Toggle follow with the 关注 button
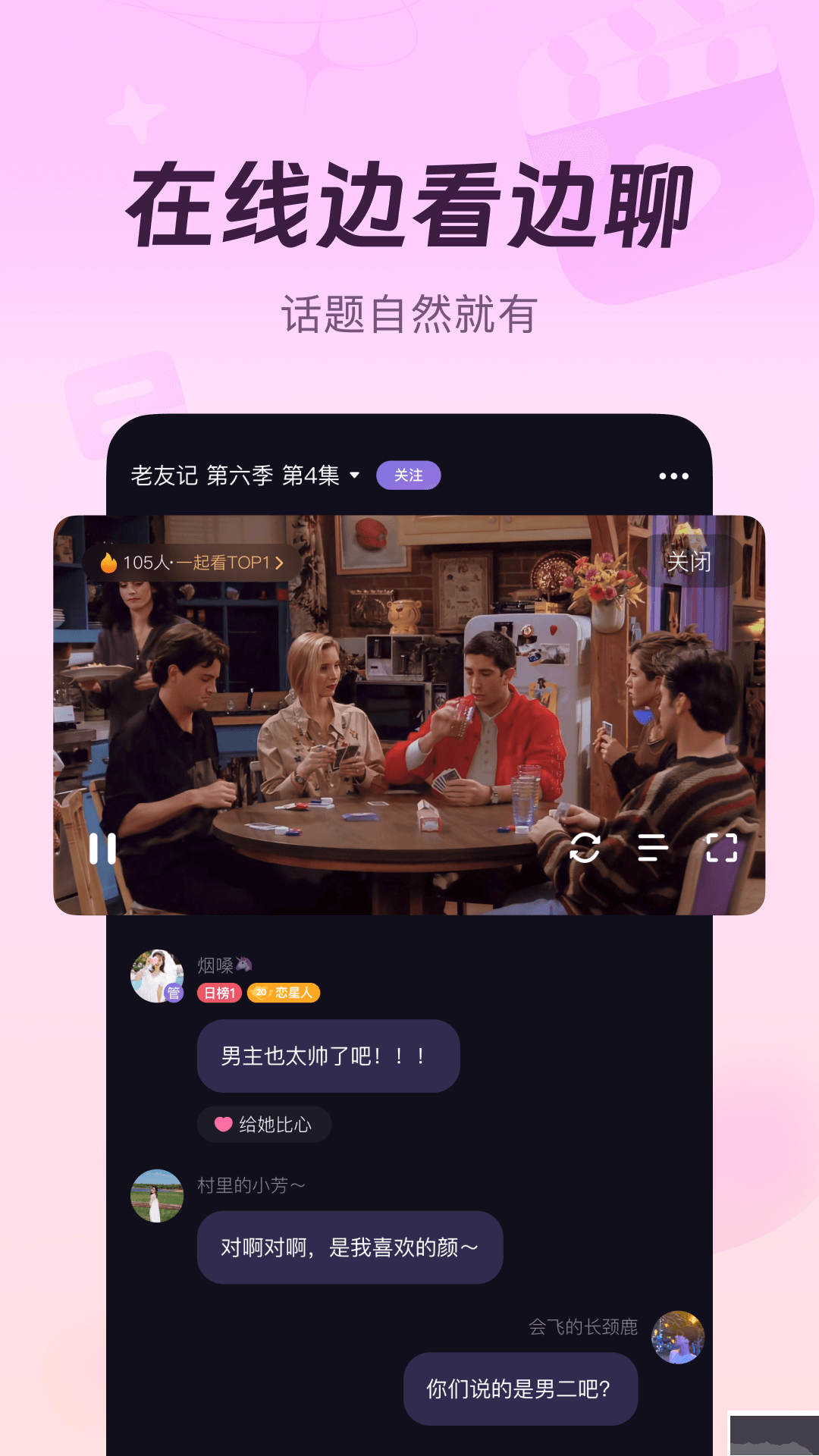 (409, 475)
